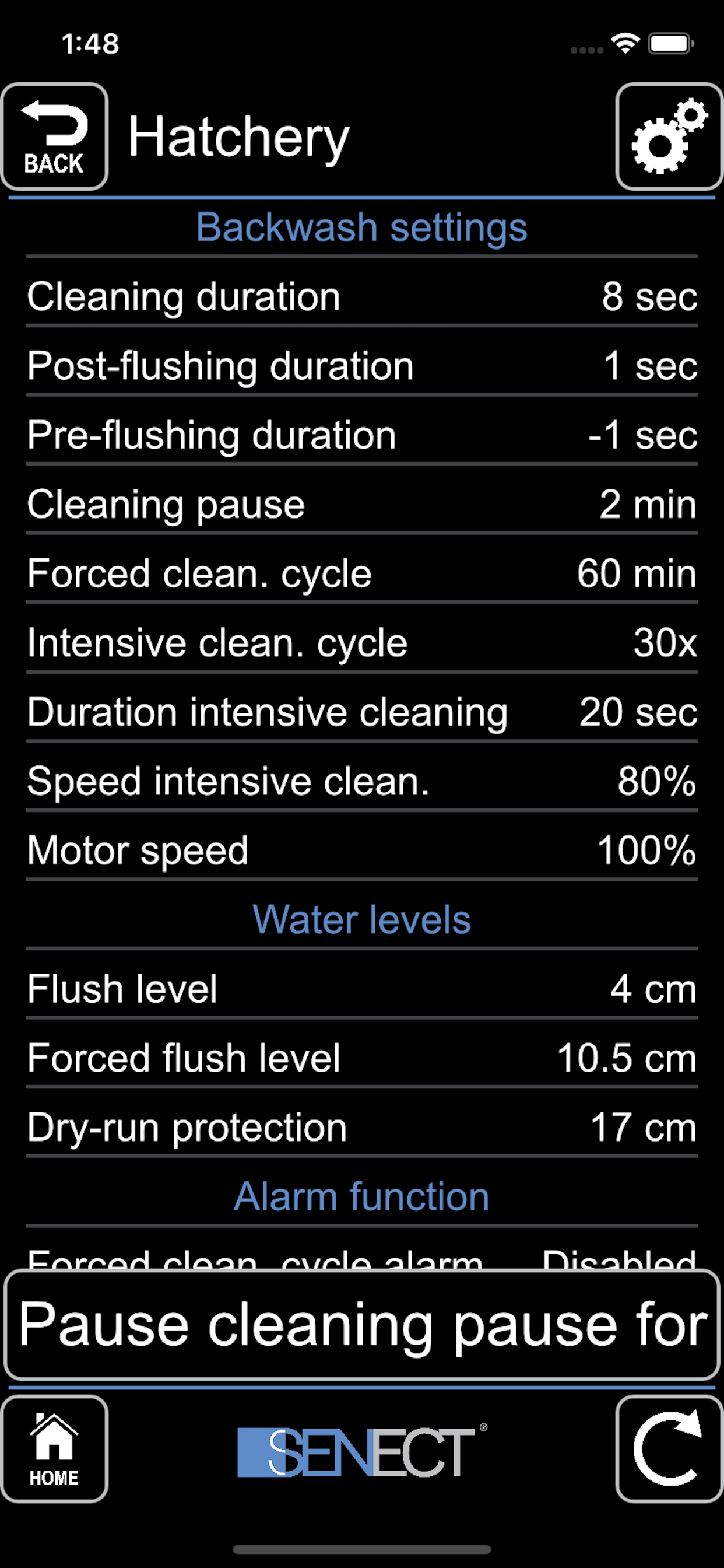Image resolution: width=724 pixels, height=1568 pixels.
Task: Go back using the BACK button
Action: [55, 136]
